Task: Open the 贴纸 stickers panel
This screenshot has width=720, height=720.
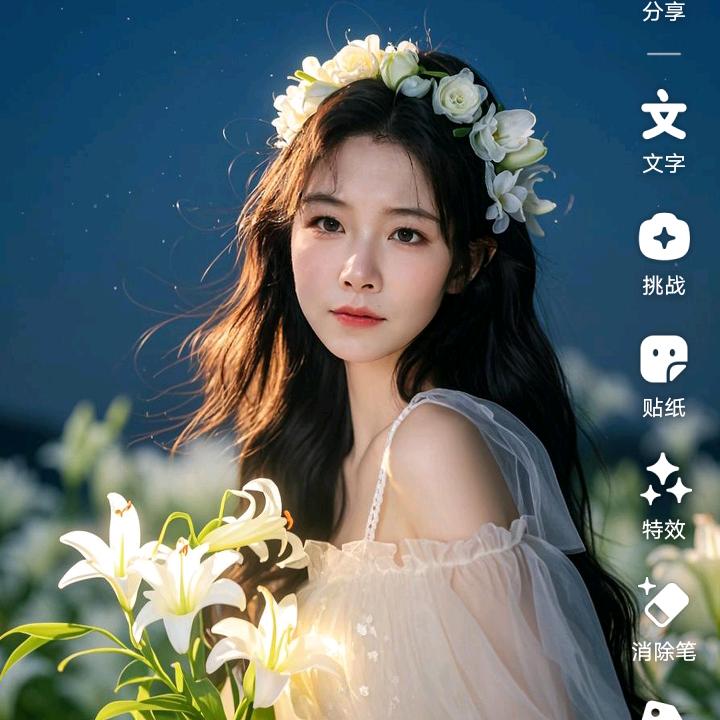Action: click(x=664, y=377)
